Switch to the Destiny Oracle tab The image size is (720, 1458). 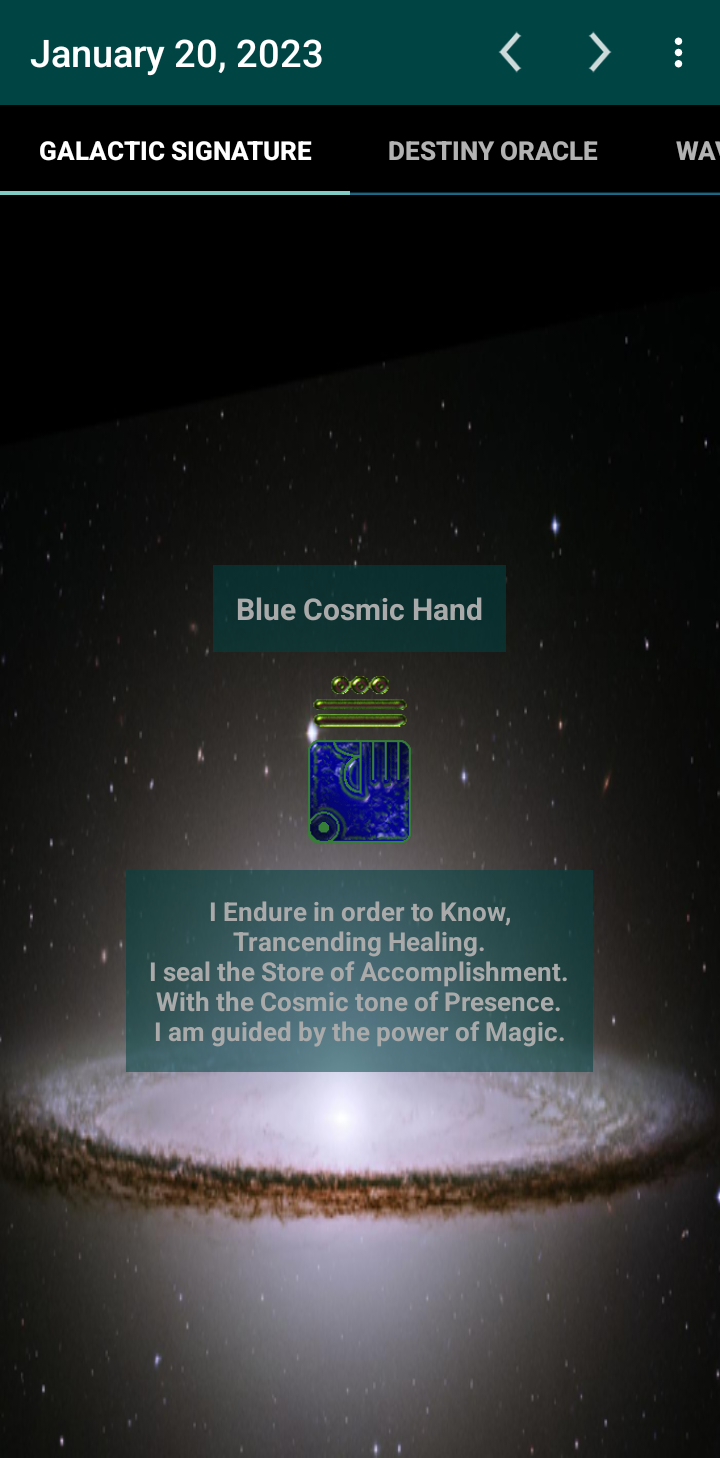(x=492, y=151)
